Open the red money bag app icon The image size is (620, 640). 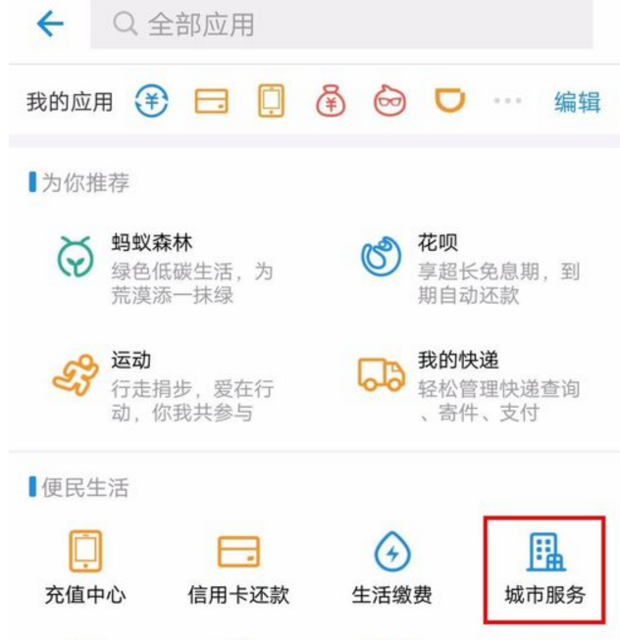click(330, 101)
